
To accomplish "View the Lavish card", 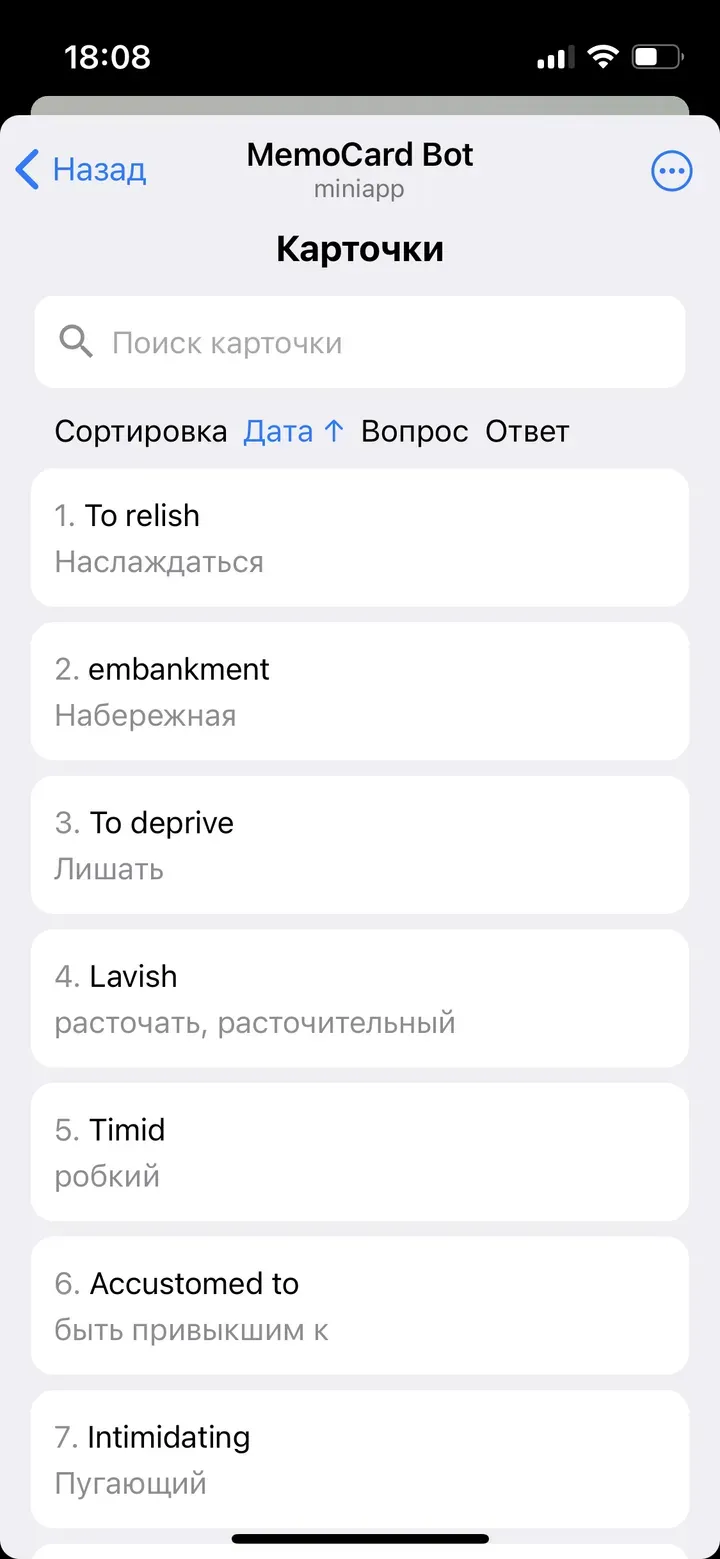I will click(360, 998).
